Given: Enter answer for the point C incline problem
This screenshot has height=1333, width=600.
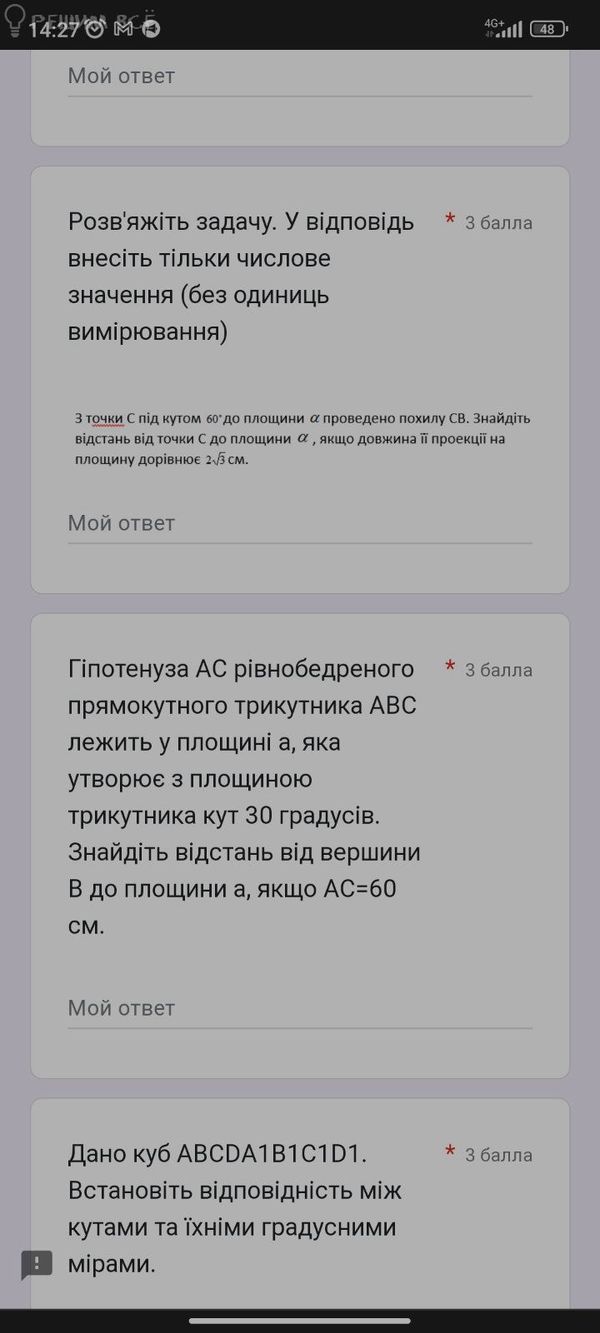Looking at the screenshot, I should [298, 524].
